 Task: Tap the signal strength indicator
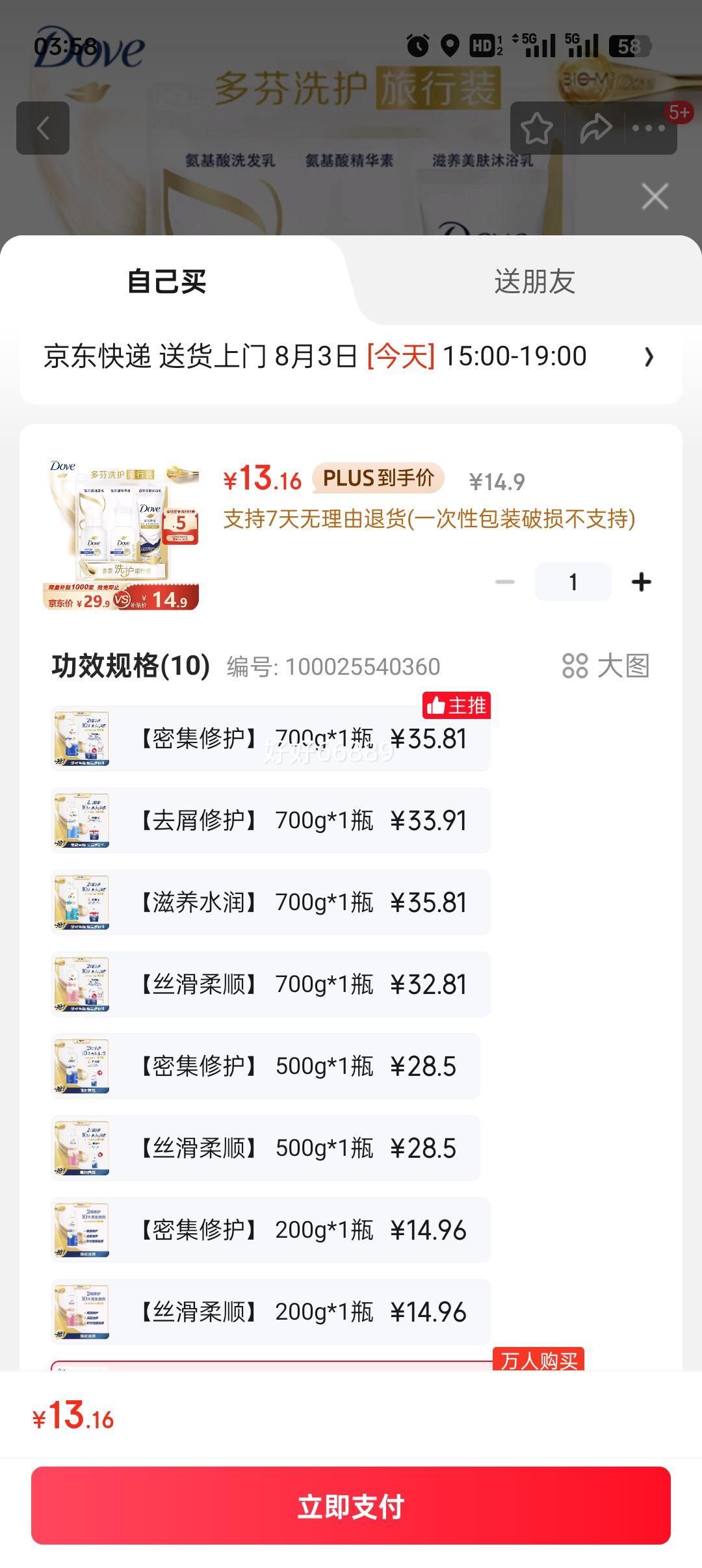539,46
